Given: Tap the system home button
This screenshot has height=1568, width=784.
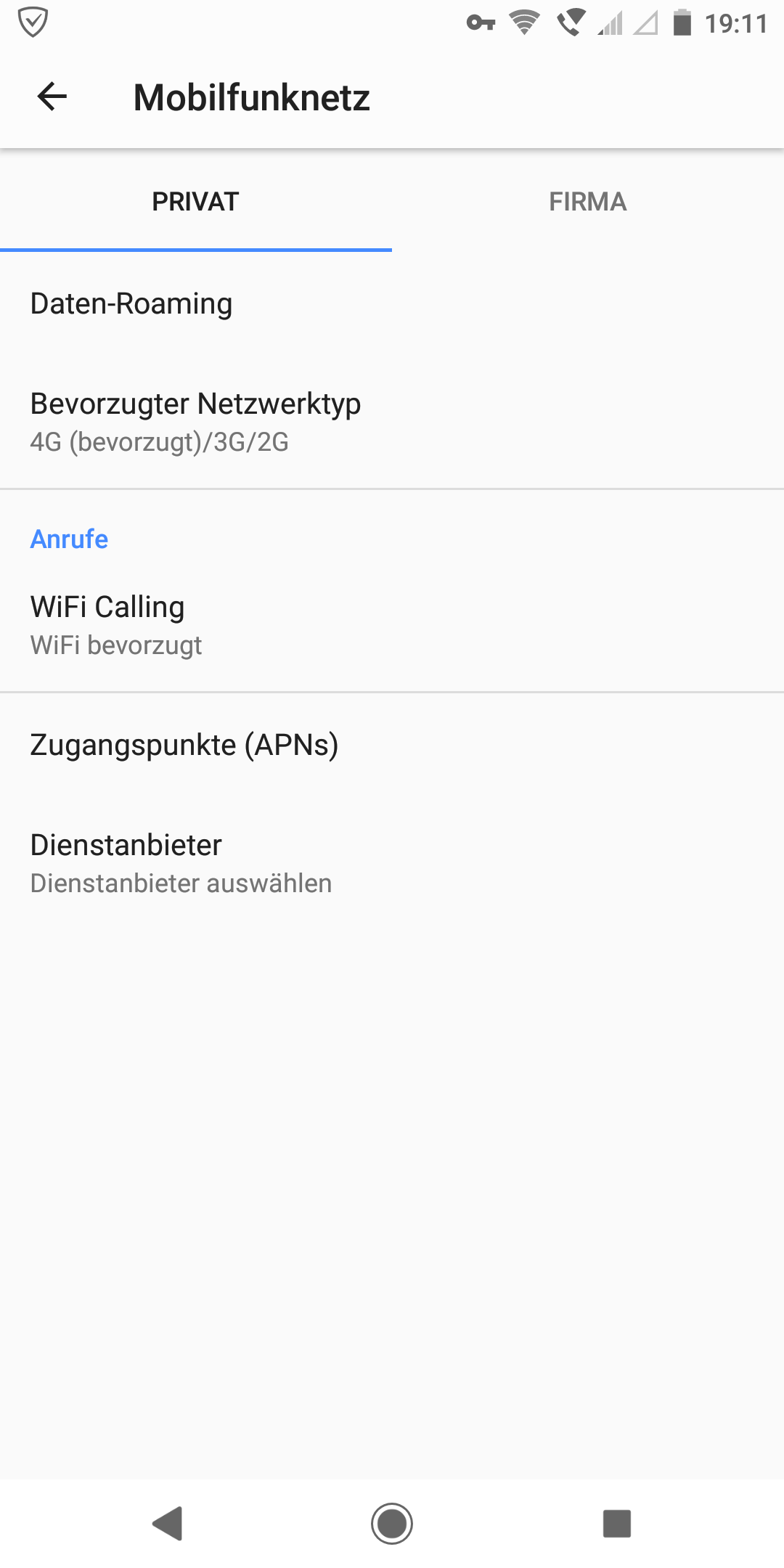Looking at the screenshot, I should click(392, 1523).
